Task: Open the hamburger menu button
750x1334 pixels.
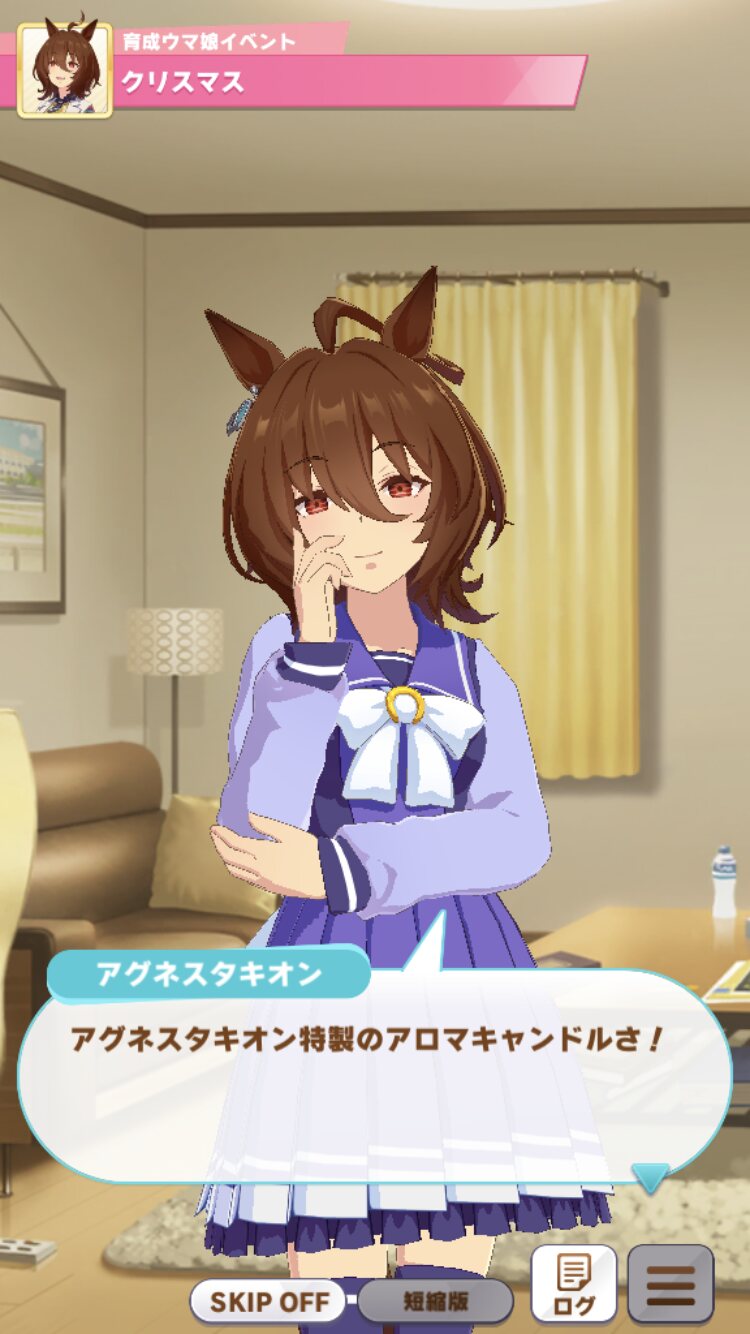Action: coord(670,1285)
